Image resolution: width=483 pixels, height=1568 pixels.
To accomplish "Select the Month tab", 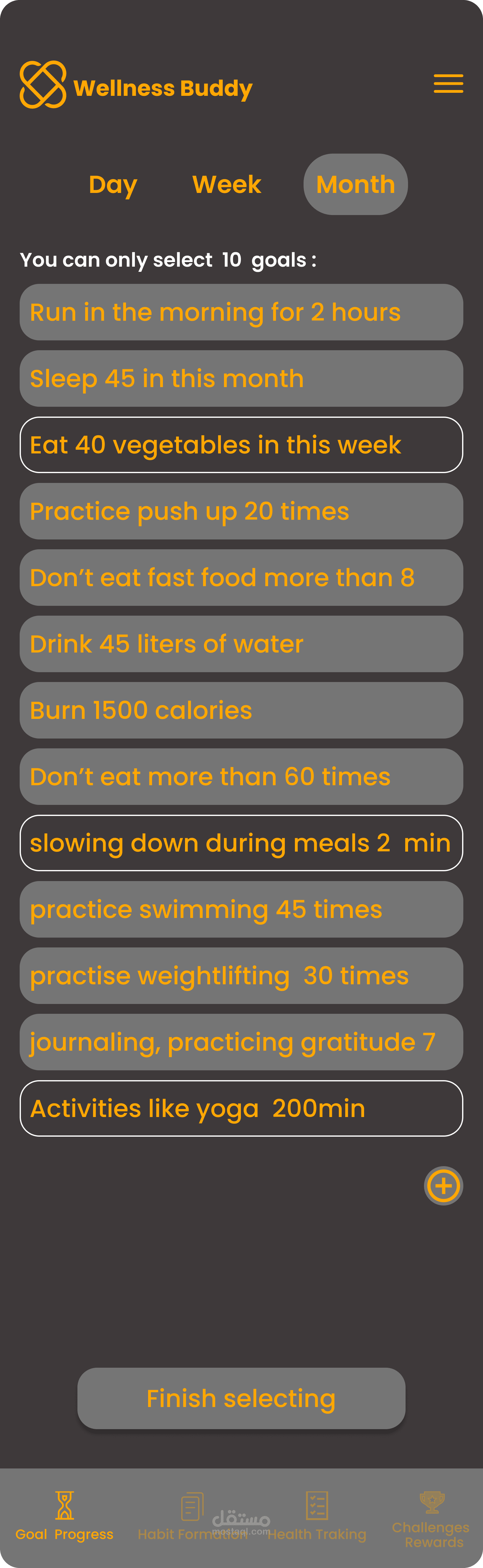I will pyautogui.click(x=356, y=184).
